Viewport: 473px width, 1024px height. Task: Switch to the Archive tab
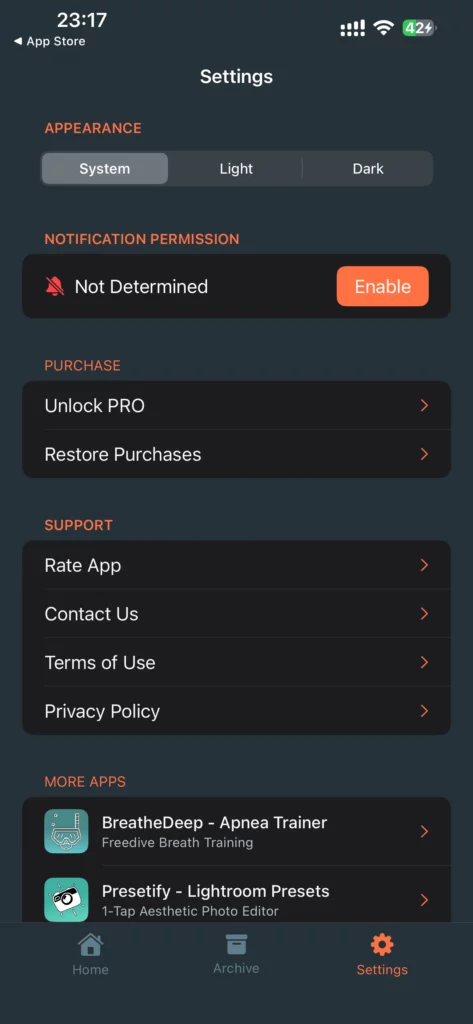pyautogui.click(x=236, y=954)
